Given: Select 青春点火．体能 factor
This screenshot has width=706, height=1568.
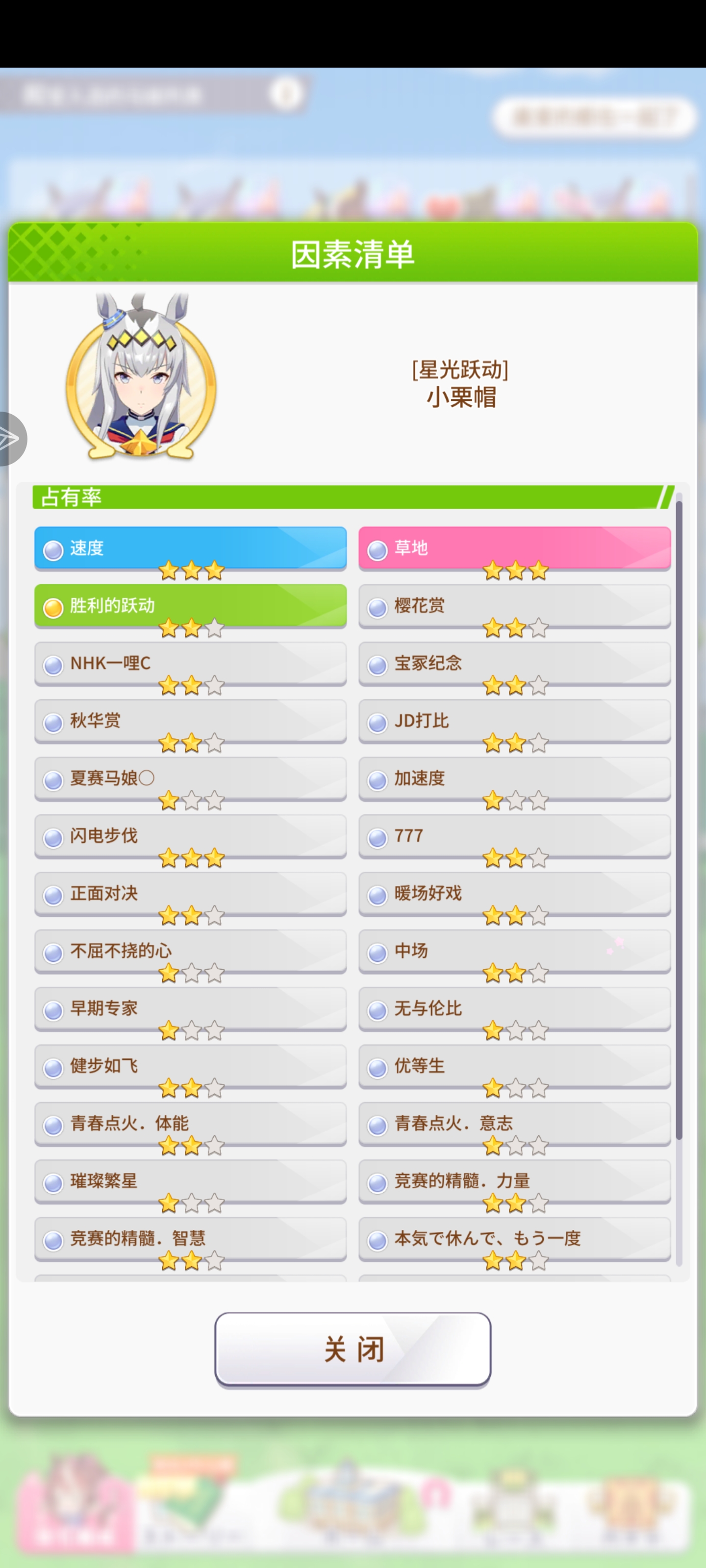Looking at the screenshot, I should 190,1123.
